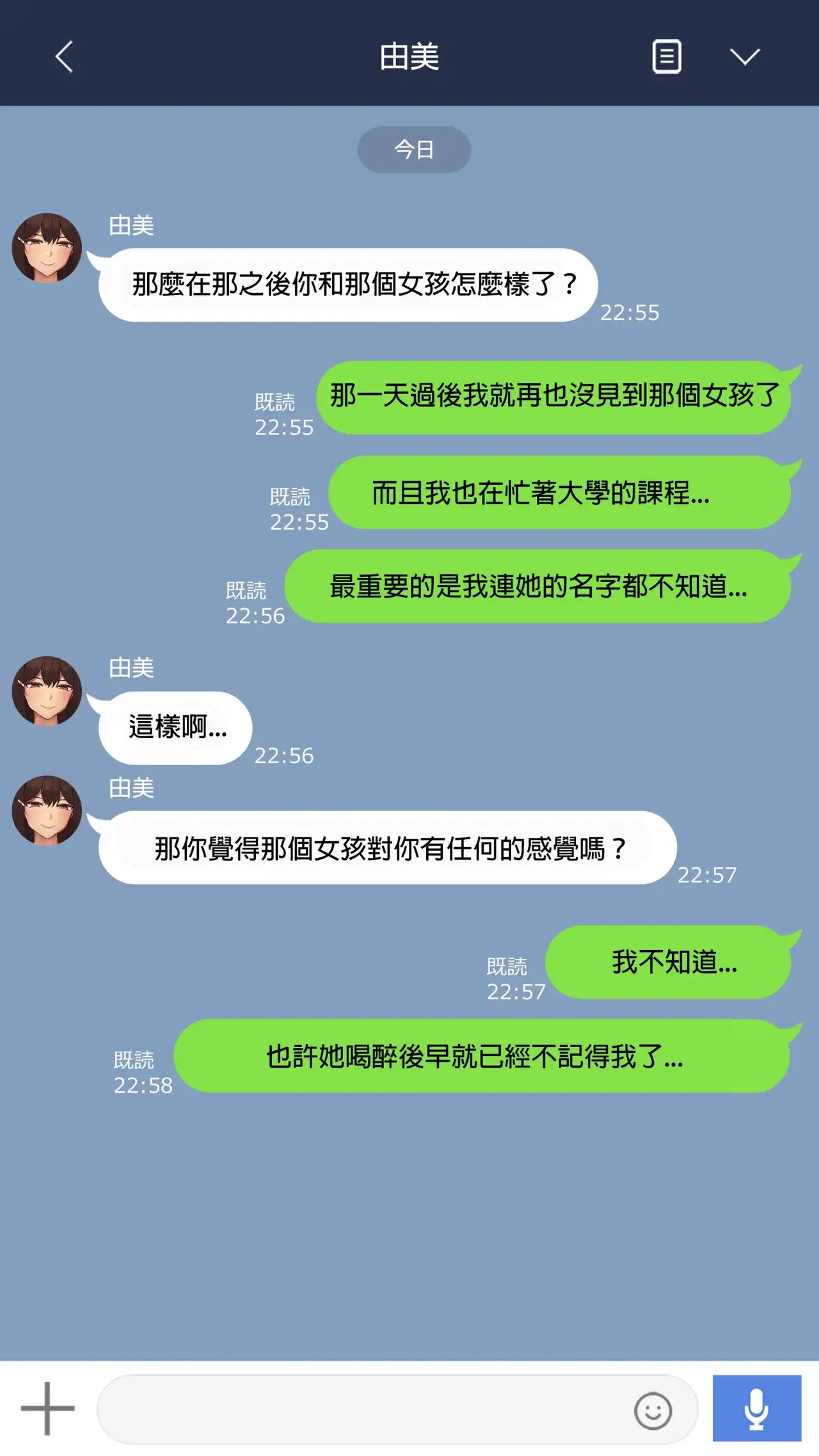The width and height of the screenshot is (819, 1456).
Task: Start a voice message with the microphone
Action: tap(756, 1408)
